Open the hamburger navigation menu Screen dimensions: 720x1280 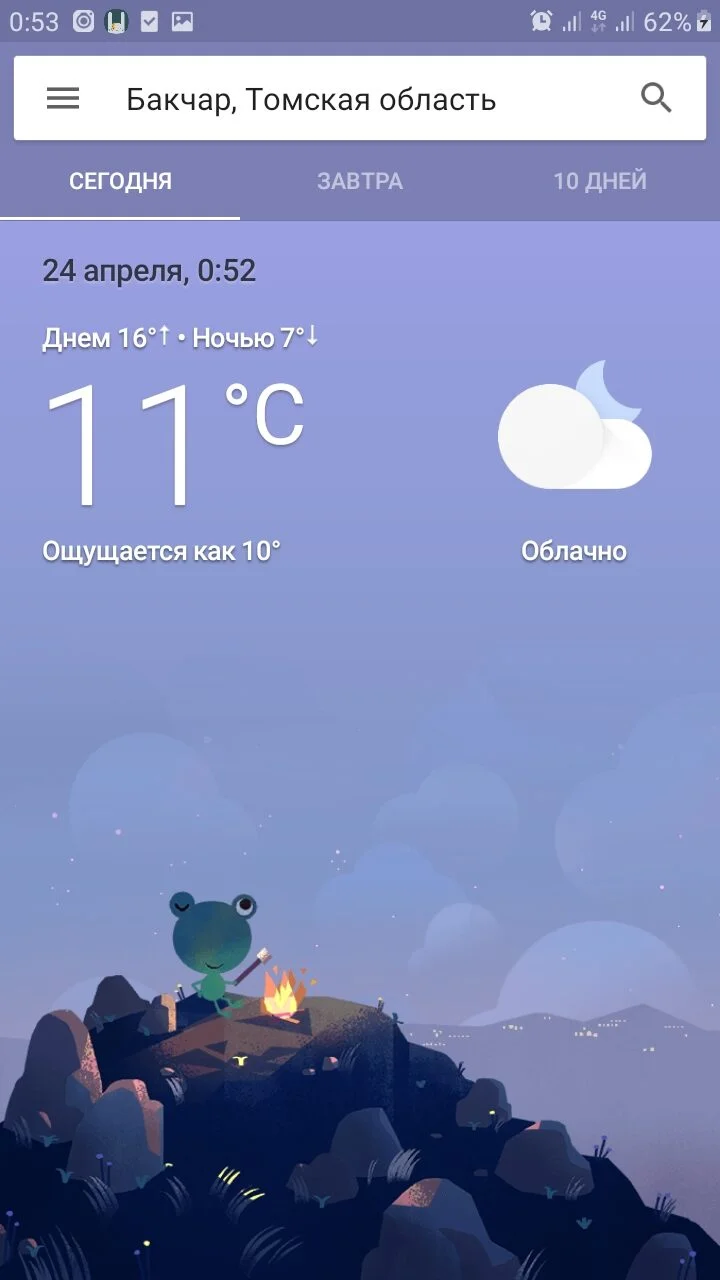click(x=63, y=99)
